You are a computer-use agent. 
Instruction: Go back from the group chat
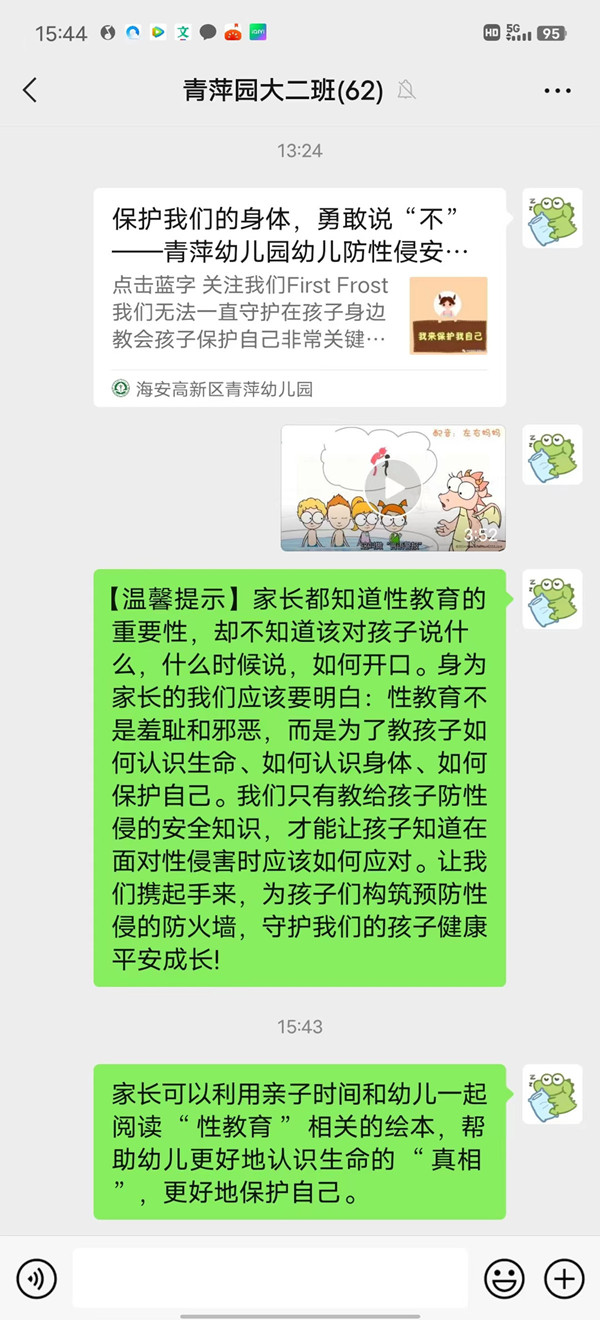[x=30, y=90]
